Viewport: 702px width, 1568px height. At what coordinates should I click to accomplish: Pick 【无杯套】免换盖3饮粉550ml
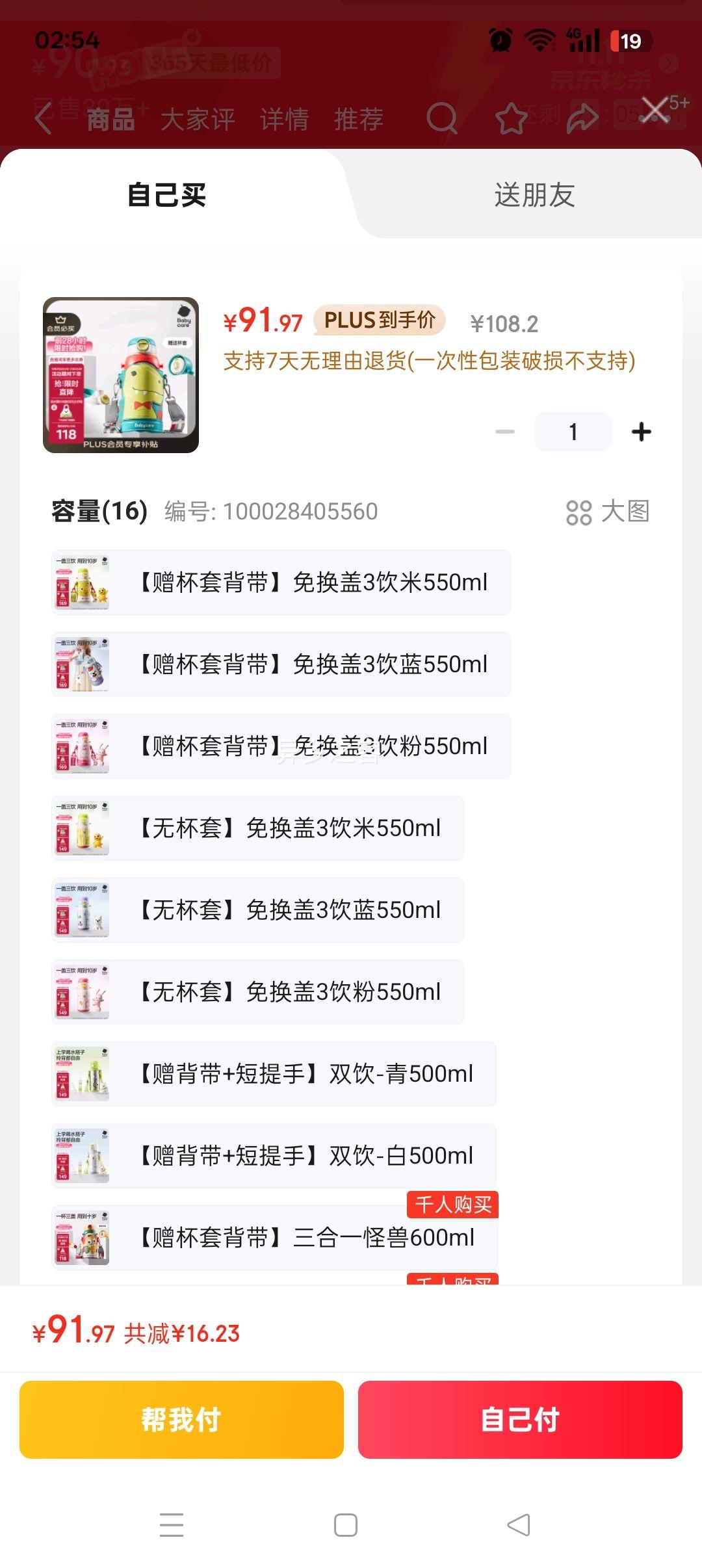(257, 992)
